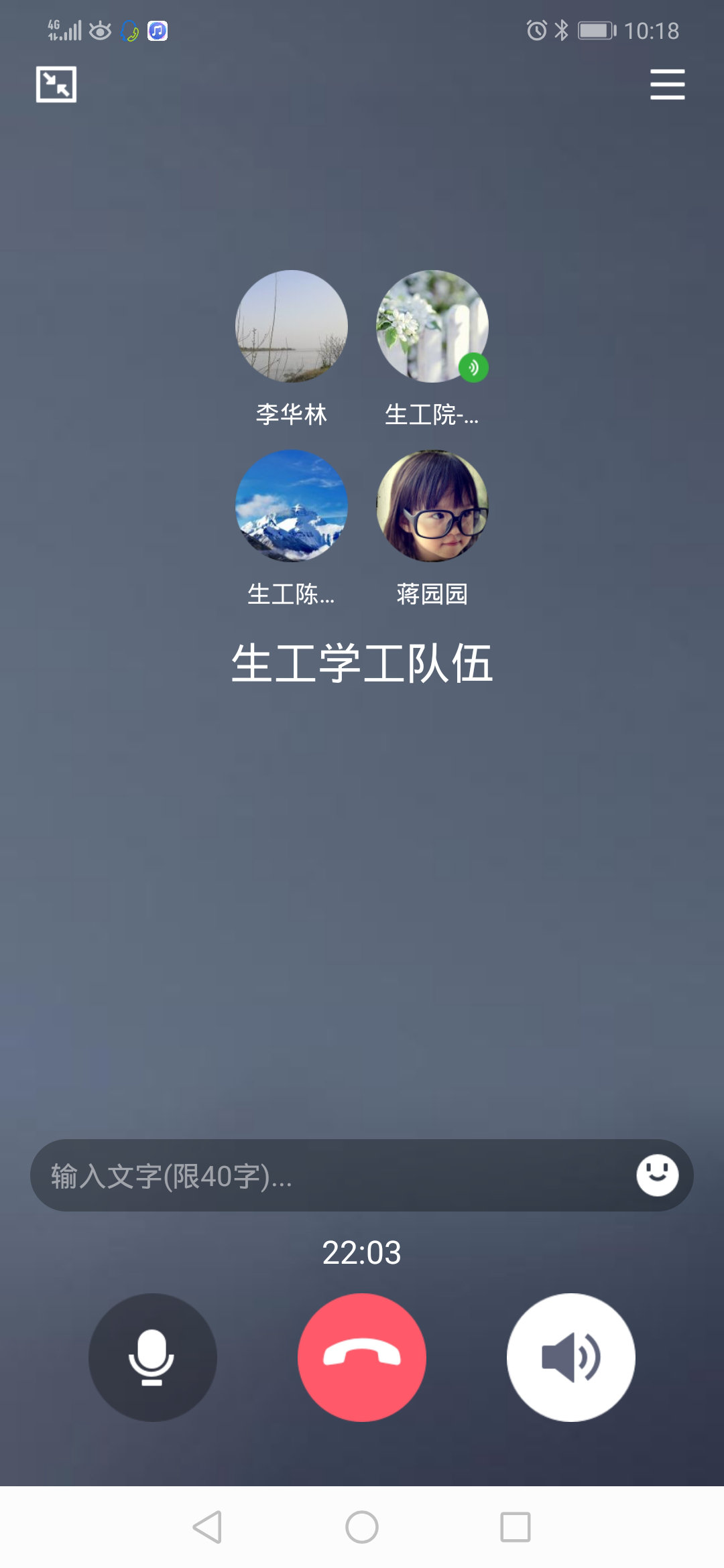
Task: Tap 李华林's avatar
Action: tap(291, 326)
